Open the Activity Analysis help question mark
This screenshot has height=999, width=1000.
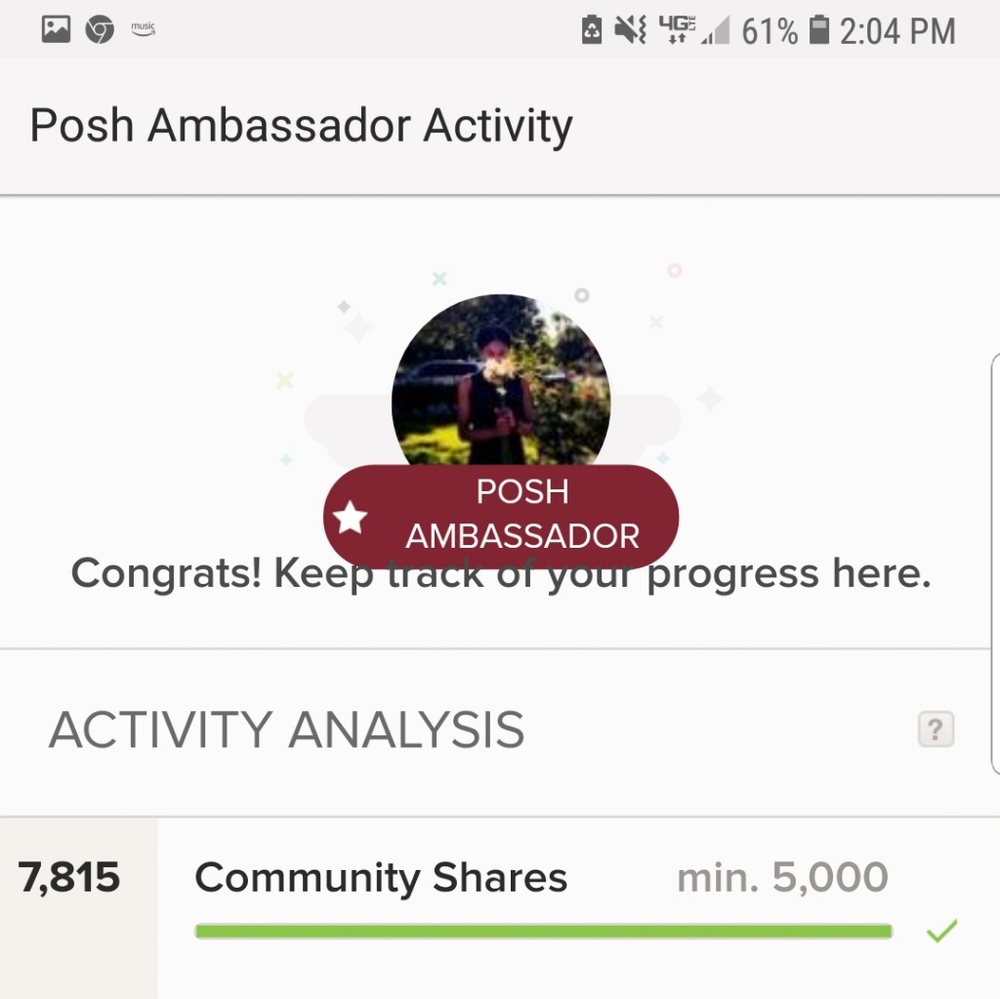(x=935, y=730)
